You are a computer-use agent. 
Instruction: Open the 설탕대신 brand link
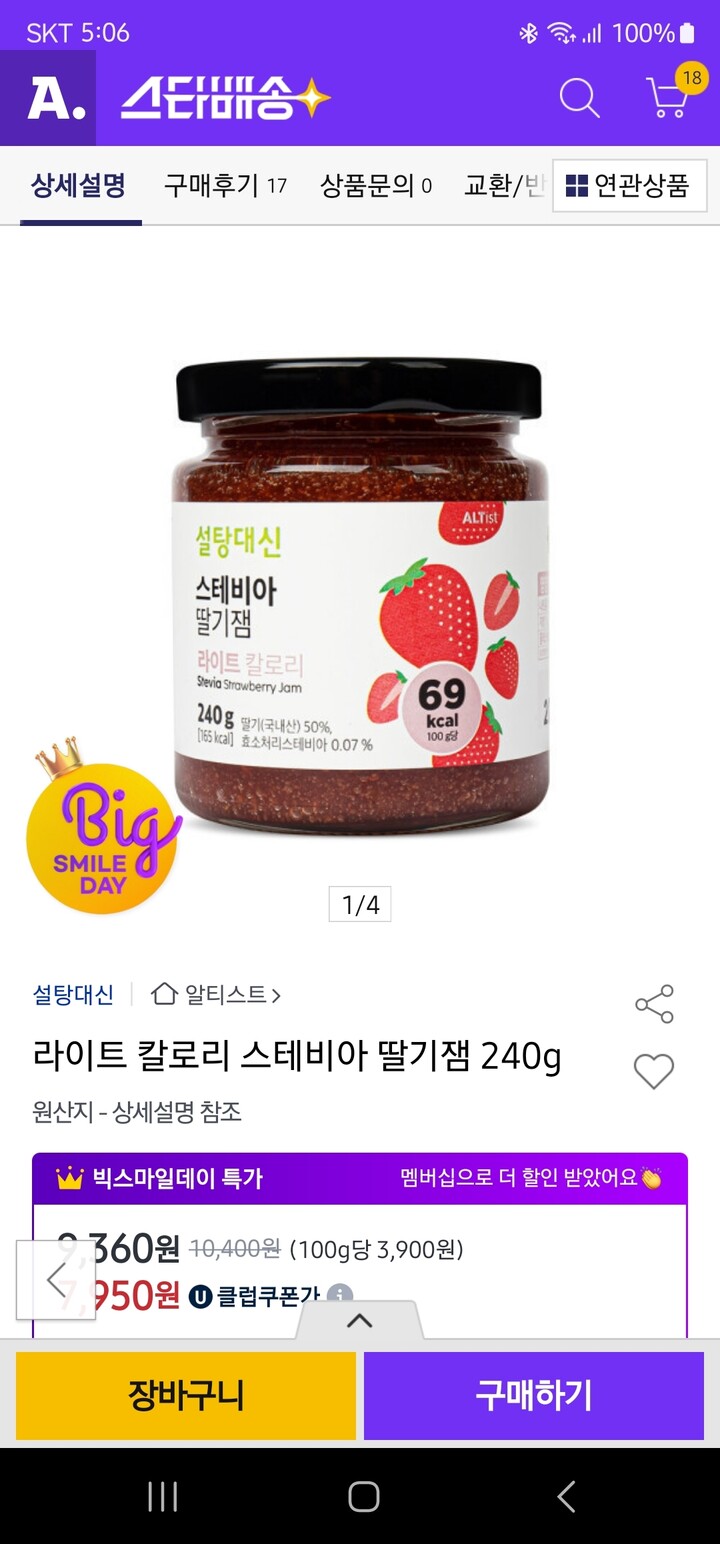tap(73, 995)
